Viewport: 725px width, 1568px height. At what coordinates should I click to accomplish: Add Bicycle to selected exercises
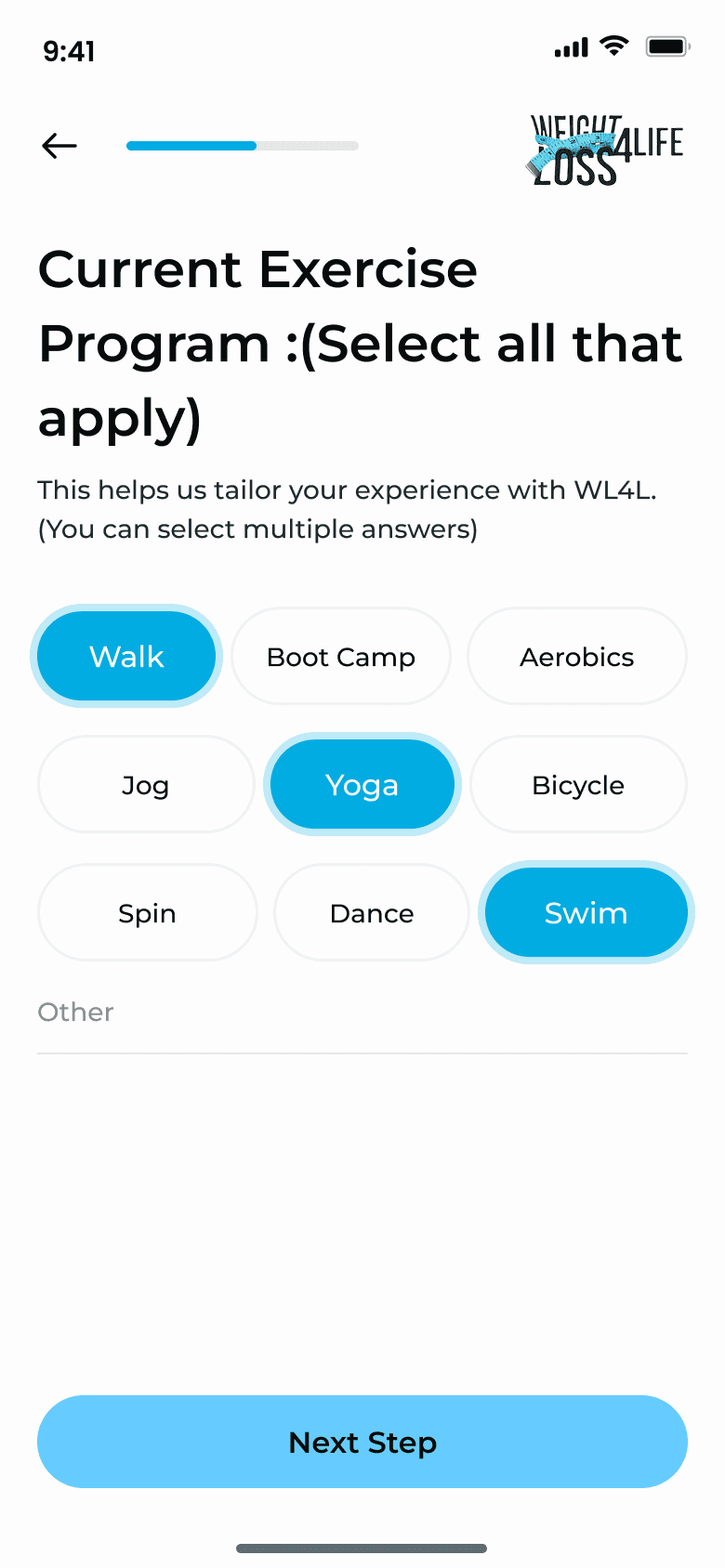(x=578, y=784)
